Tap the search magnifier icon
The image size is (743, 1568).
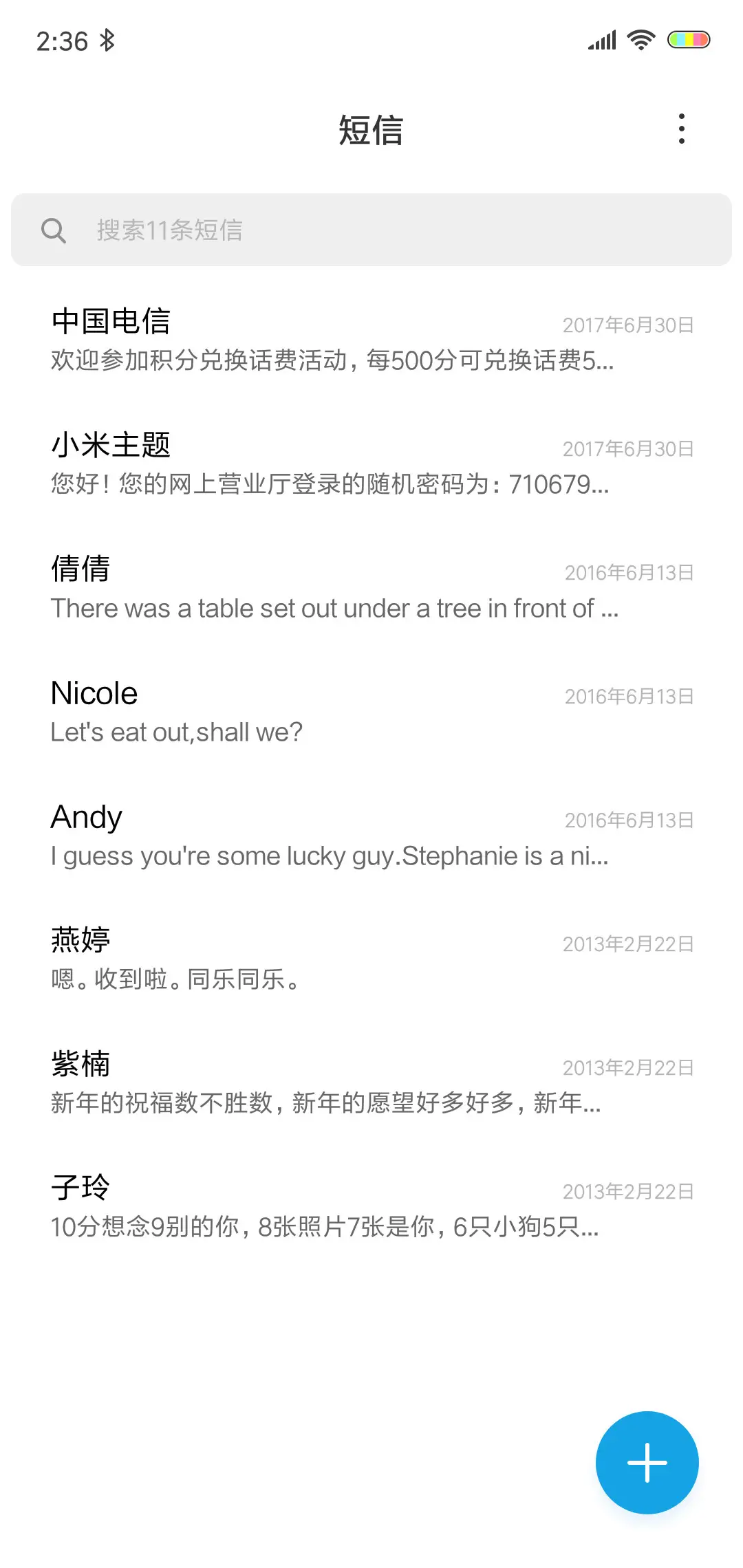pyautogui.click(x=55, y=230)
